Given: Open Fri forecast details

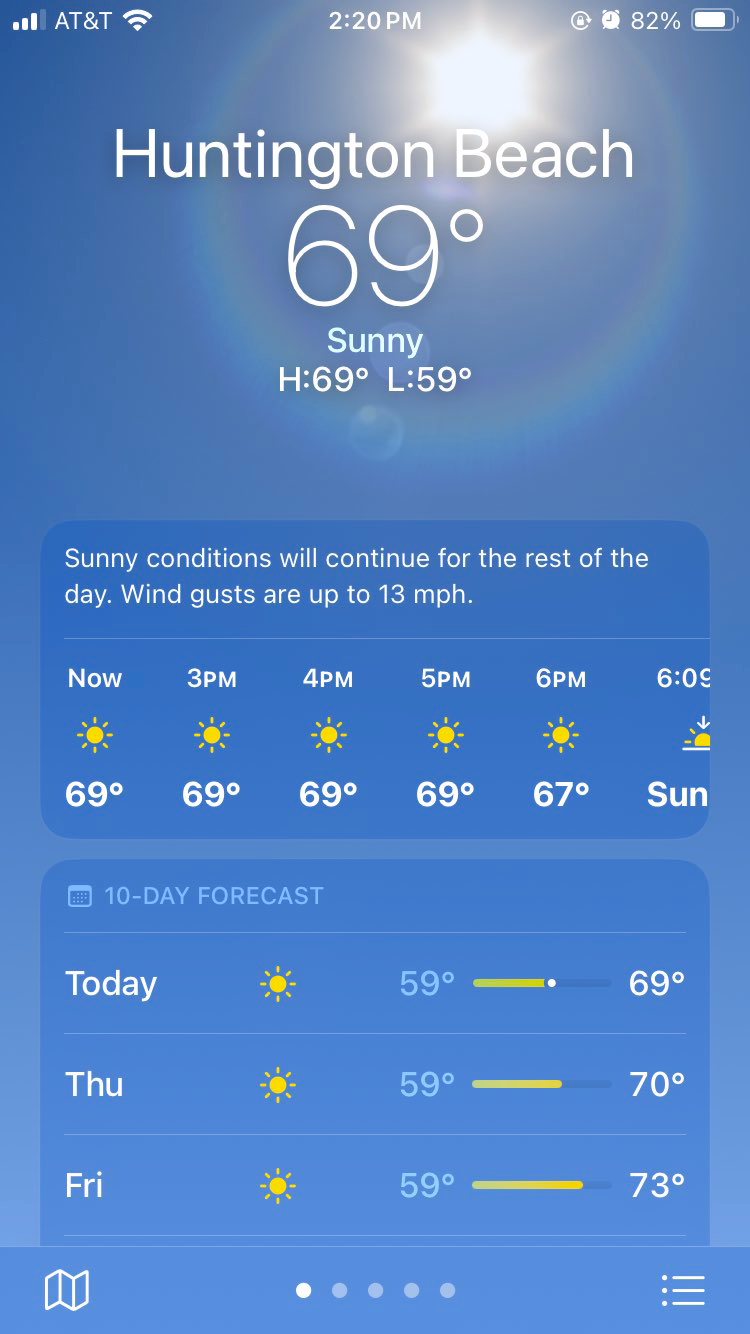Looking at the screenshot, I should click(x=375, y=1185).
